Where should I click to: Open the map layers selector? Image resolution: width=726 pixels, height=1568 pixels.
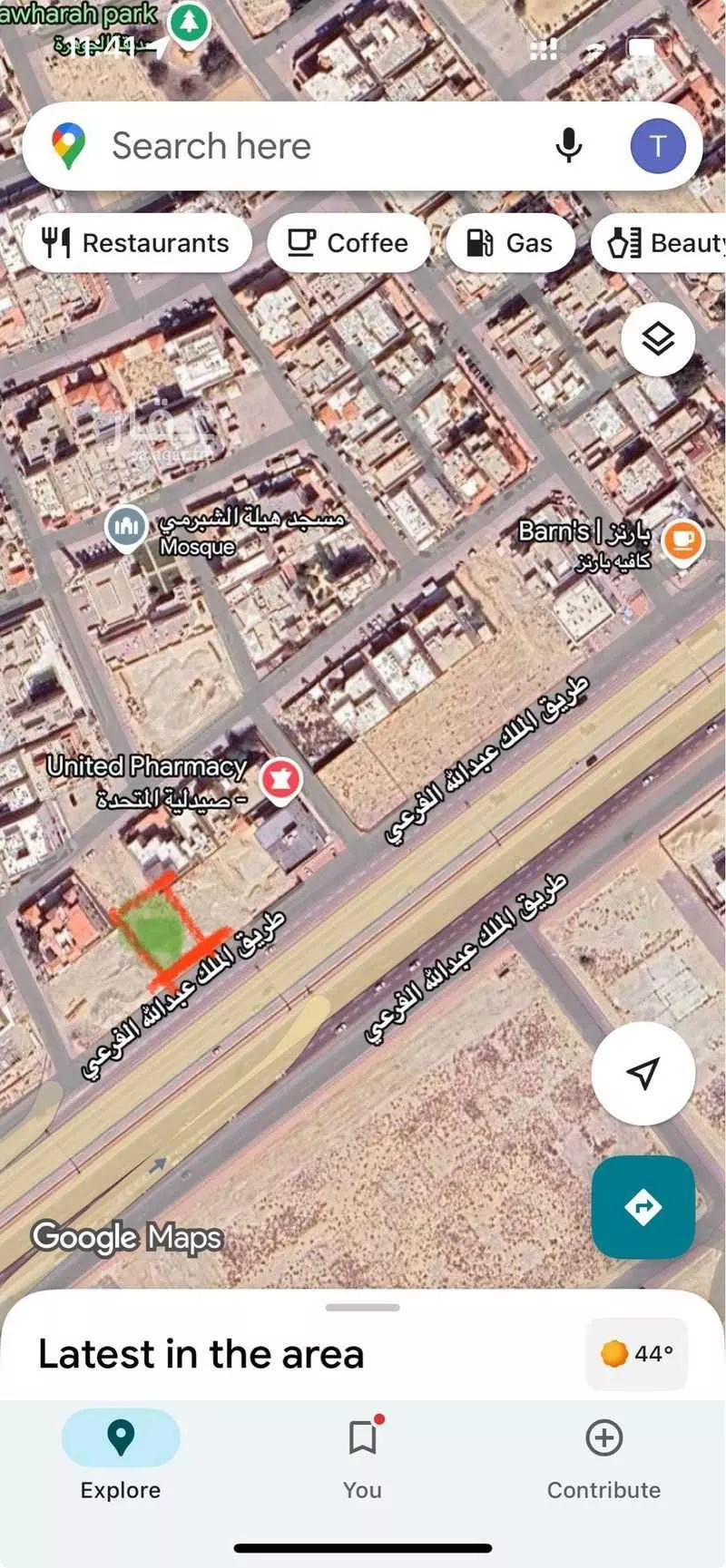[658, 339]
